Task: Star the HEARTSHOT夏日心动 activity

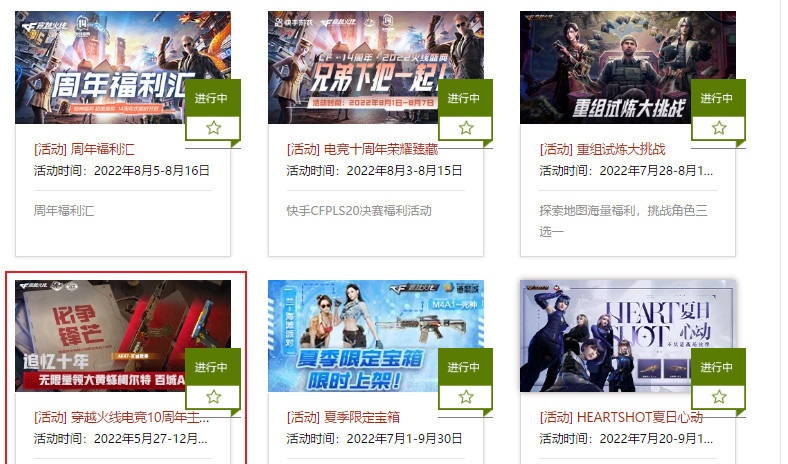Action: point(719,396)
